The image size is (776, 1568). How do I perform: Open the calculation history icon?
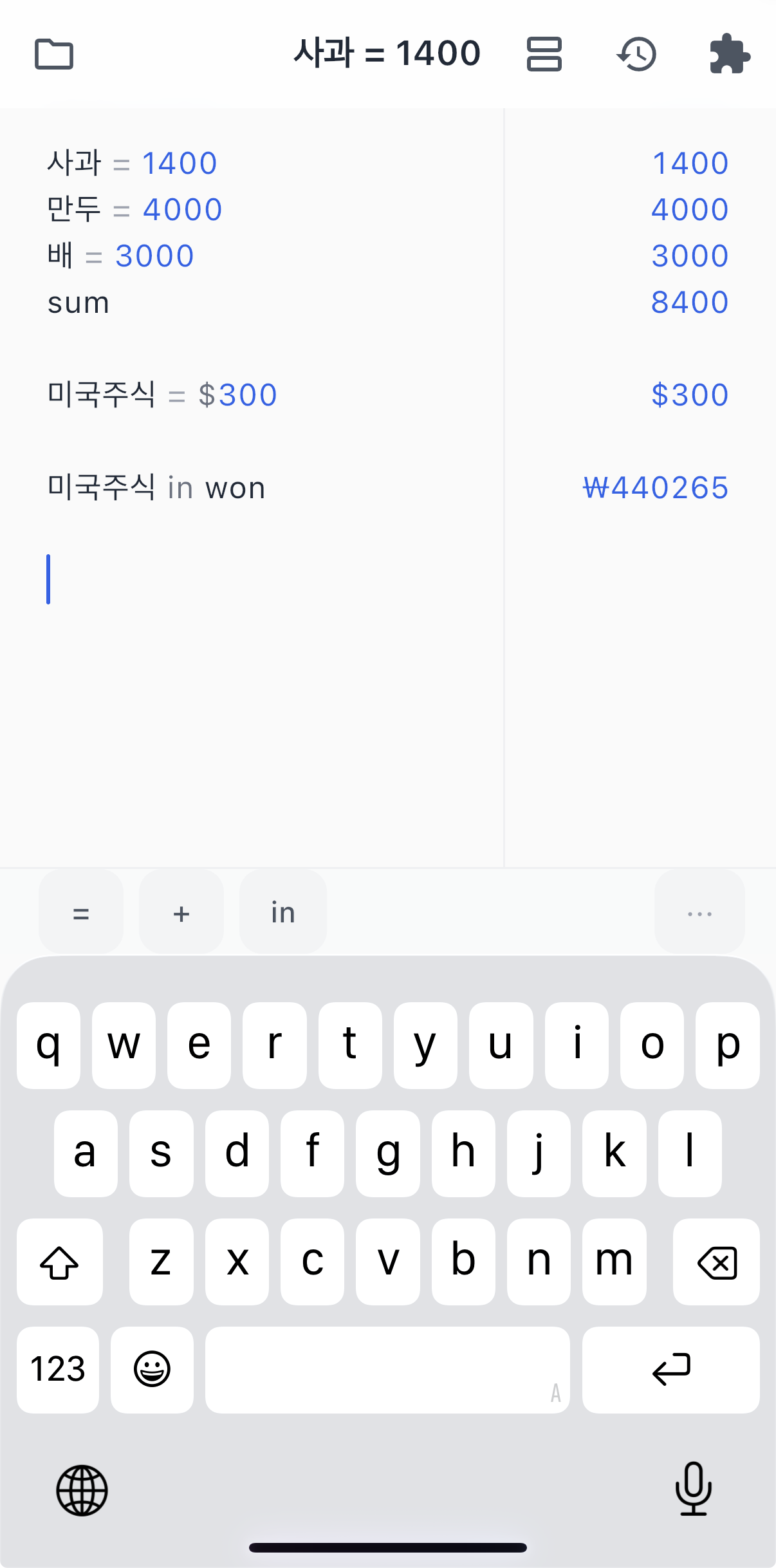pyautogui.click(x=636, y=55)
